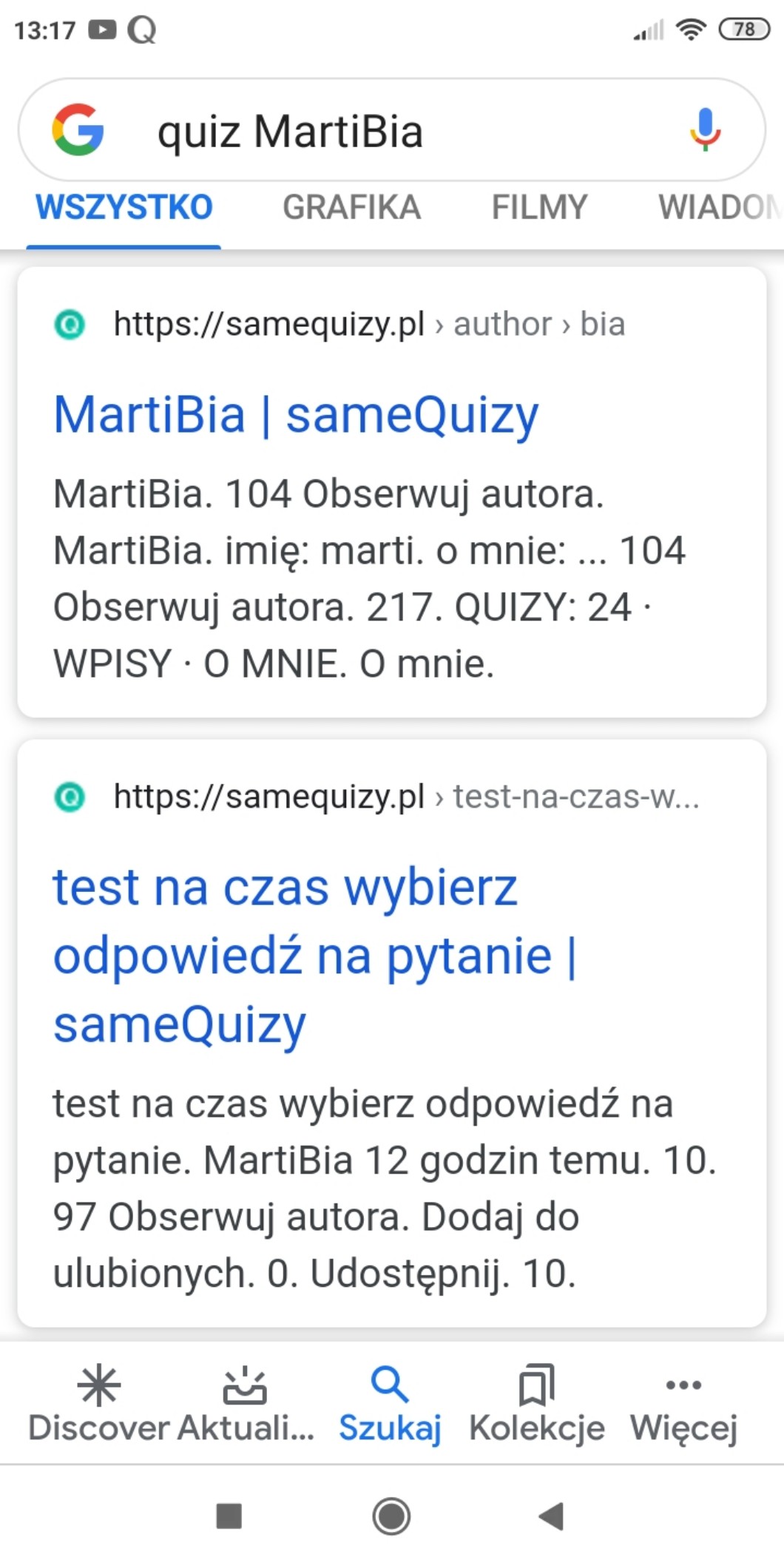Switch to the FILMY tab
This screenshot has height=1568, width=784.
coord(539,208)
